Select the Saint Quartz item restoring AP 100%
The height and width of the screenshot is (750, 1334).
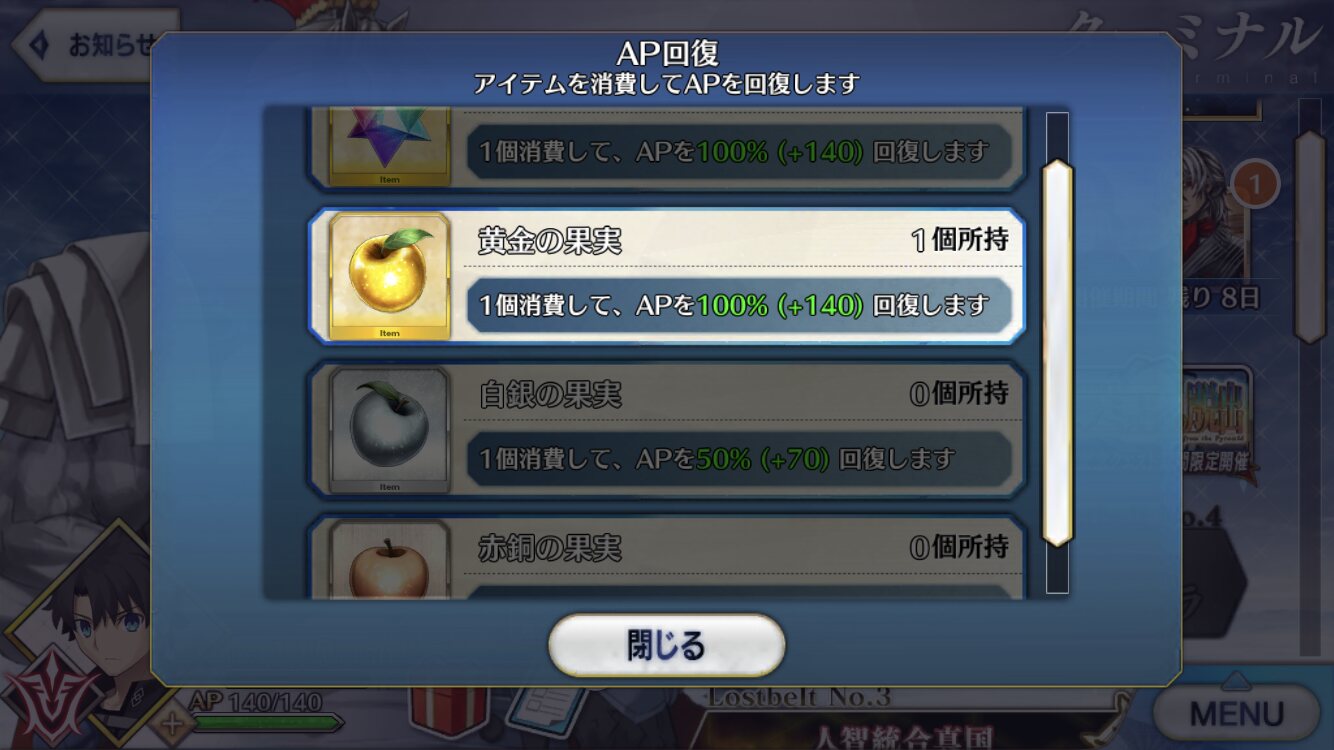667,148
